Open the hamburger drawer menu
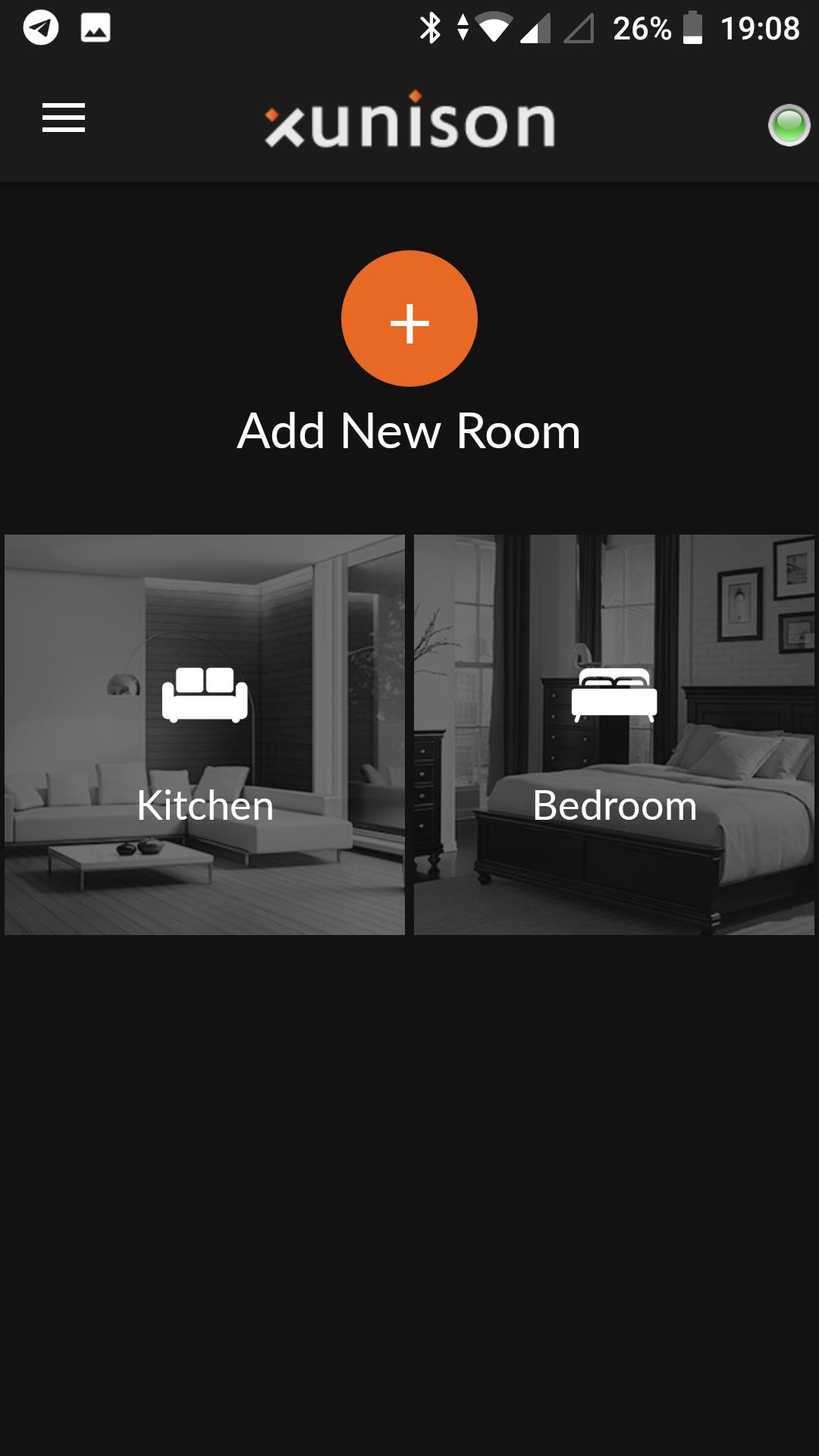Screen dimensions: 819x1456 pyautogui.click(x=64, y=118)
